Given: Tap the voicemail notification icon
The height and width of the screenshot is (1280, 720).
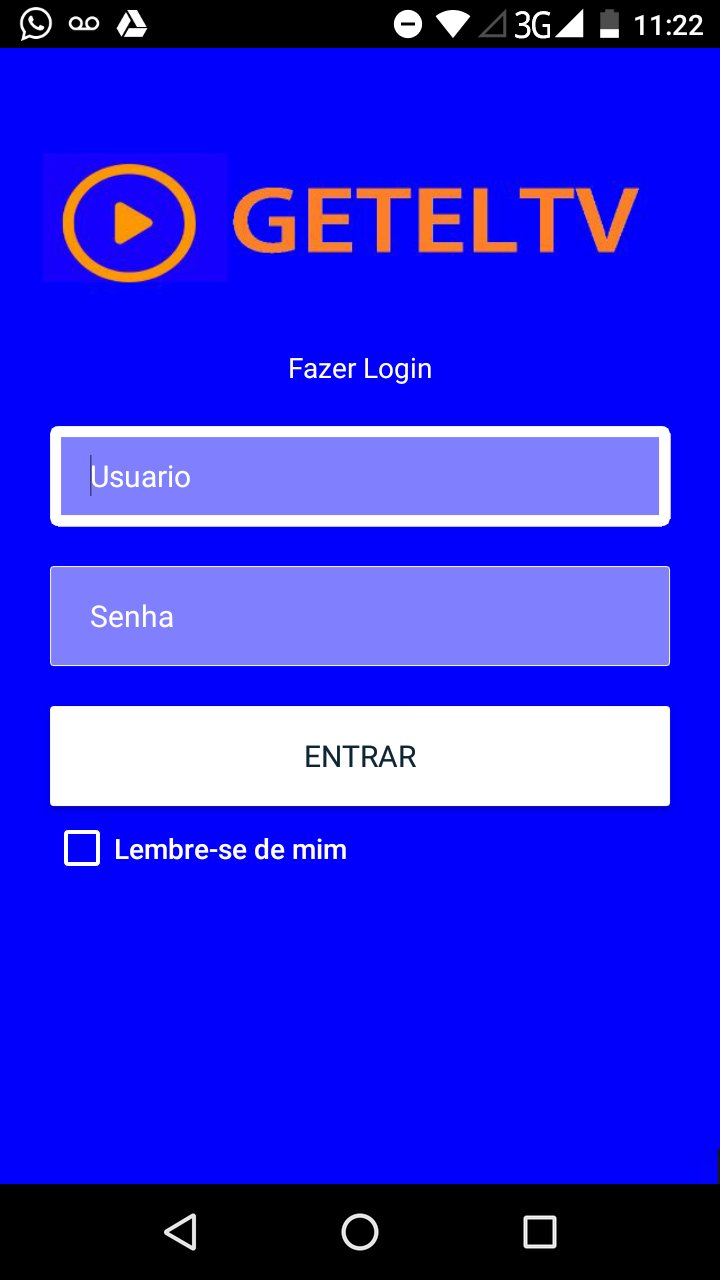Looking at the screenshot, I should pyautogui.click(x=84, y=22).
